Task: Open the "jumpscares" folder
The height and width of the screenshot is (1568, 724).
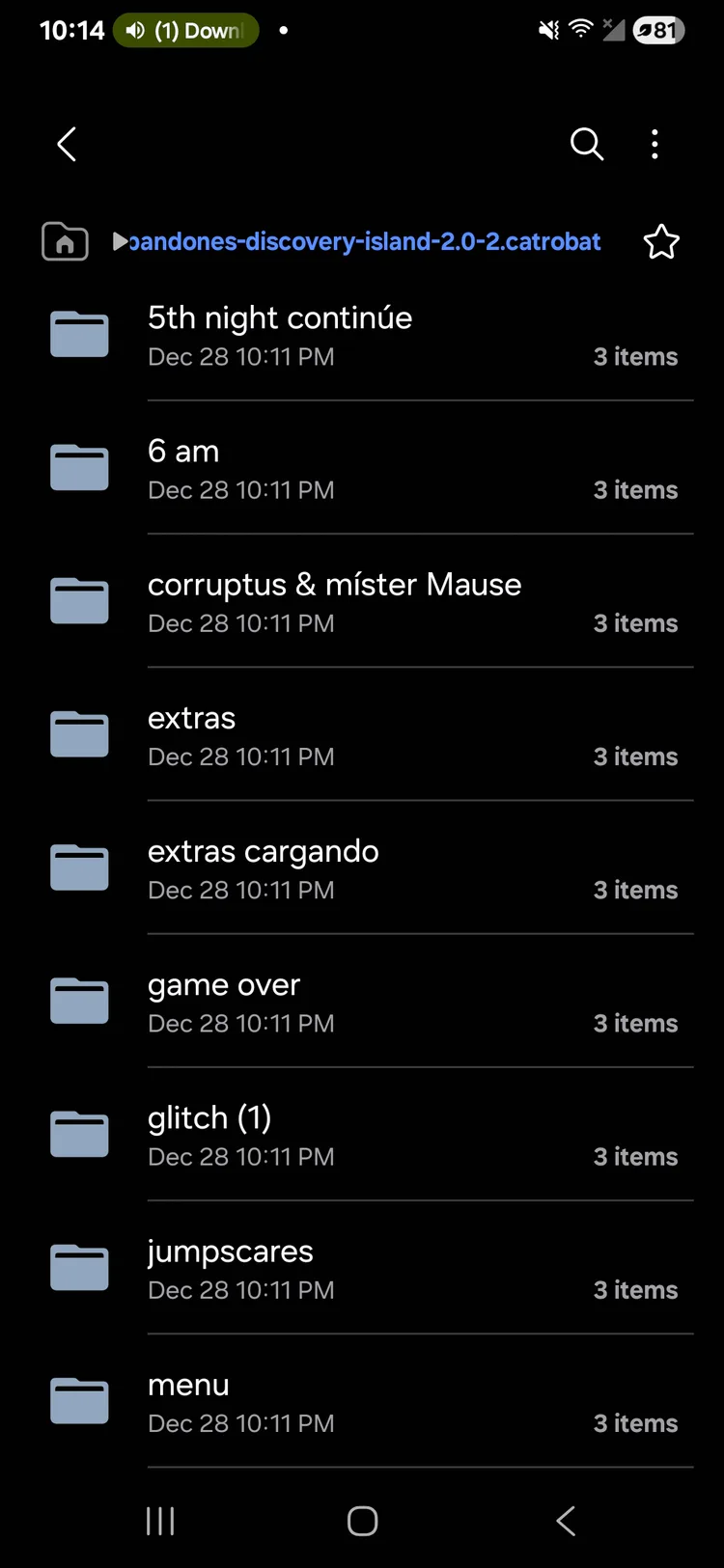Action: tap(230, 1267)
